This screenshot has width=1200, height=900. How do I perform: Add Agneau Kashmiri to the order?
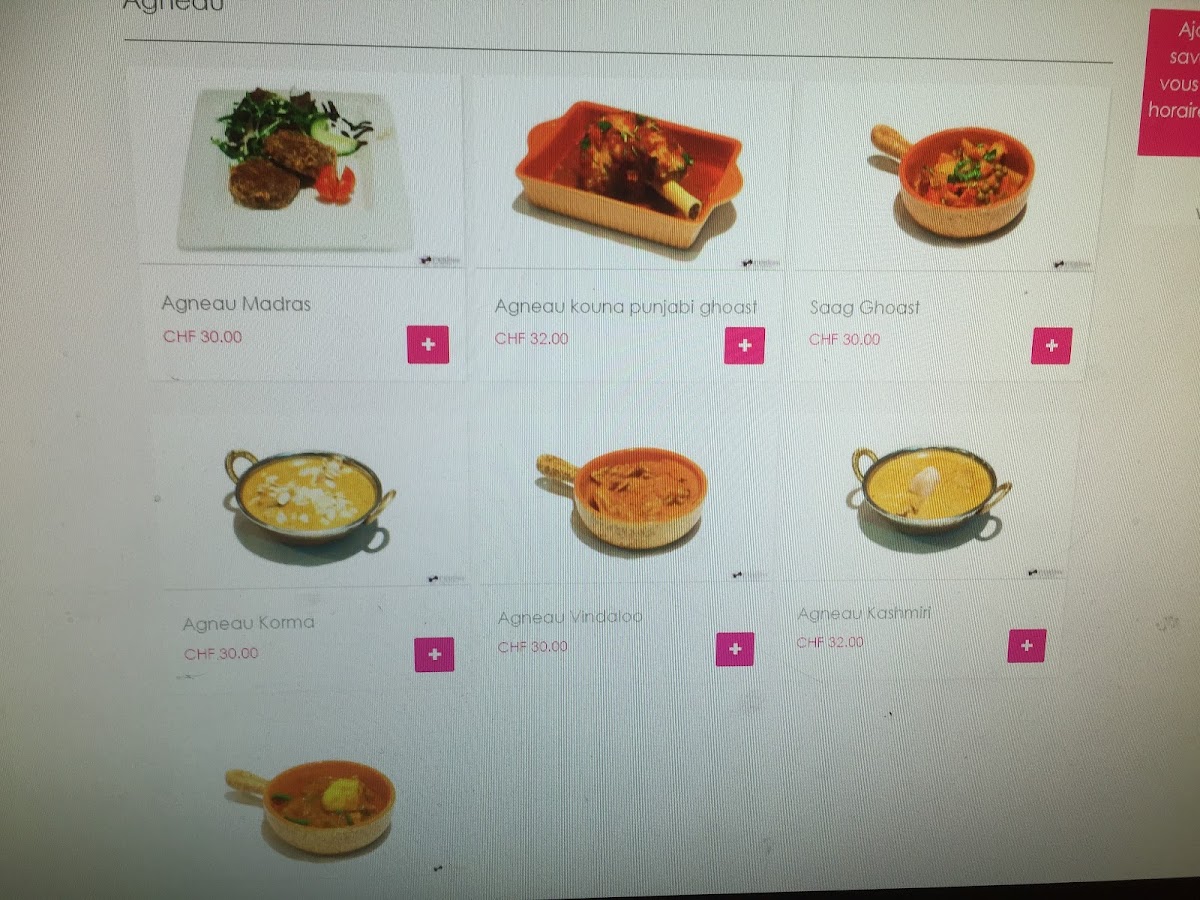coord(1027,645)
